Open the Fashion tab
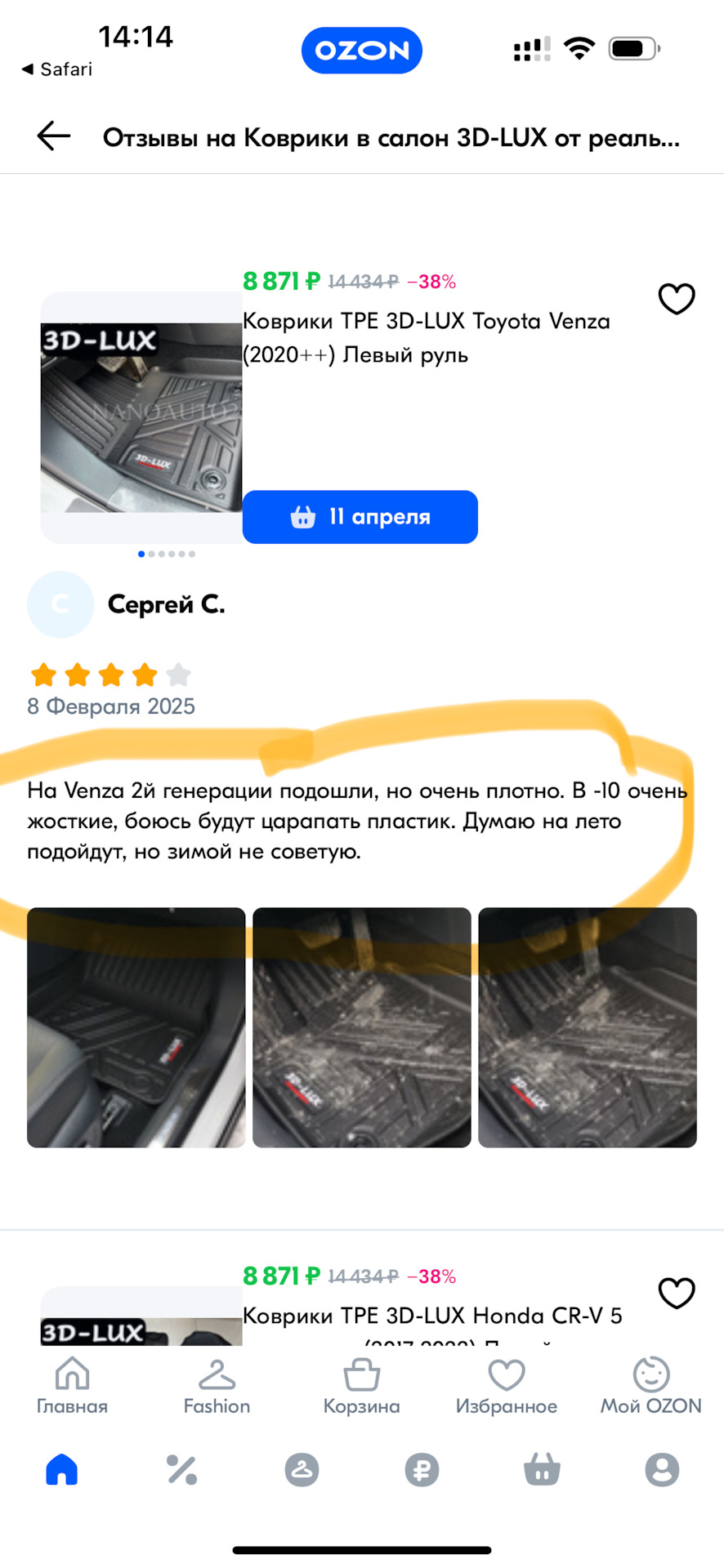 tap(217, 1386)
